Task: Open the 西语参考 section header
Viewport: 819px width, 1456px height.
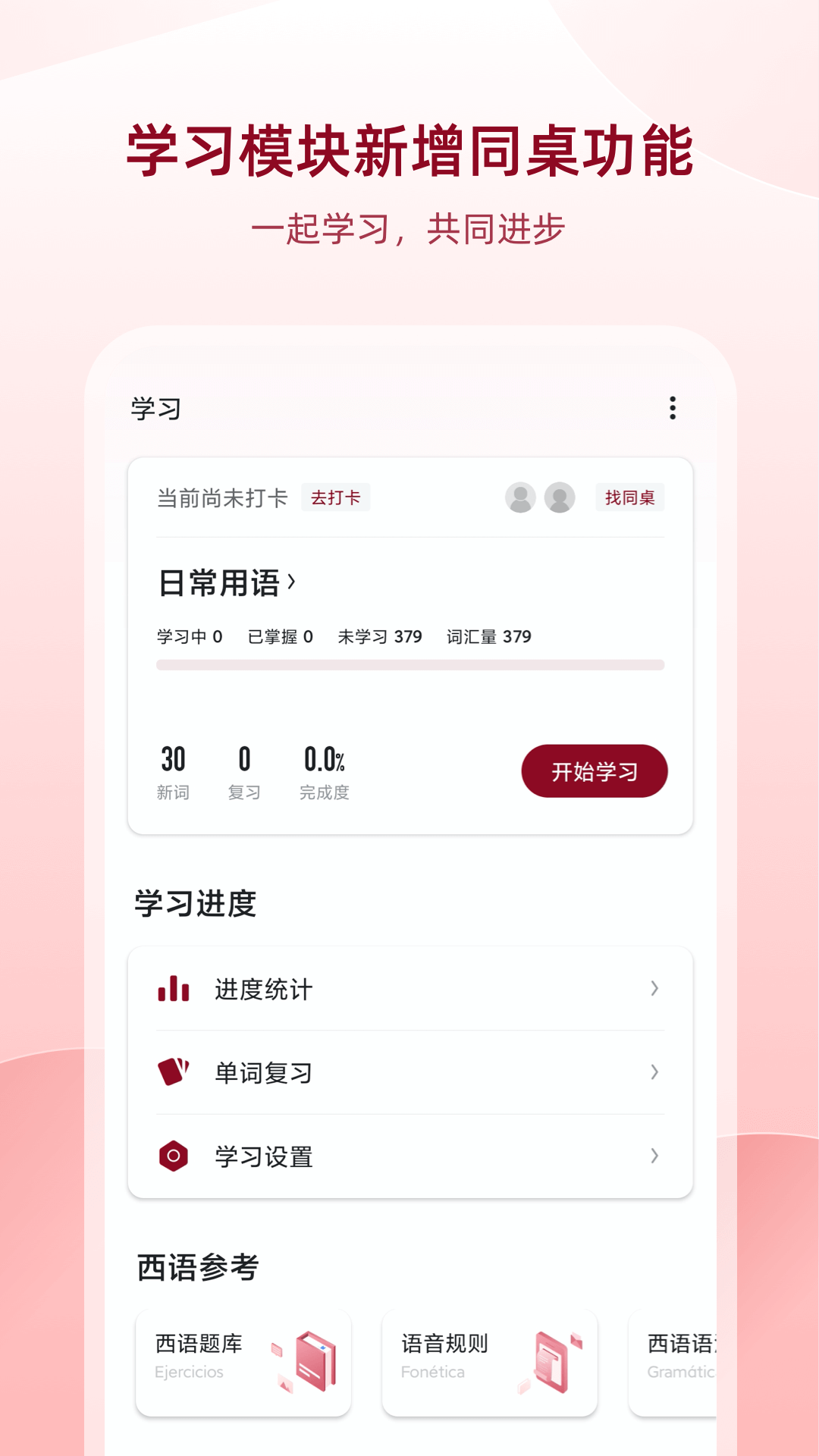Action: [x=196, y=1265]
